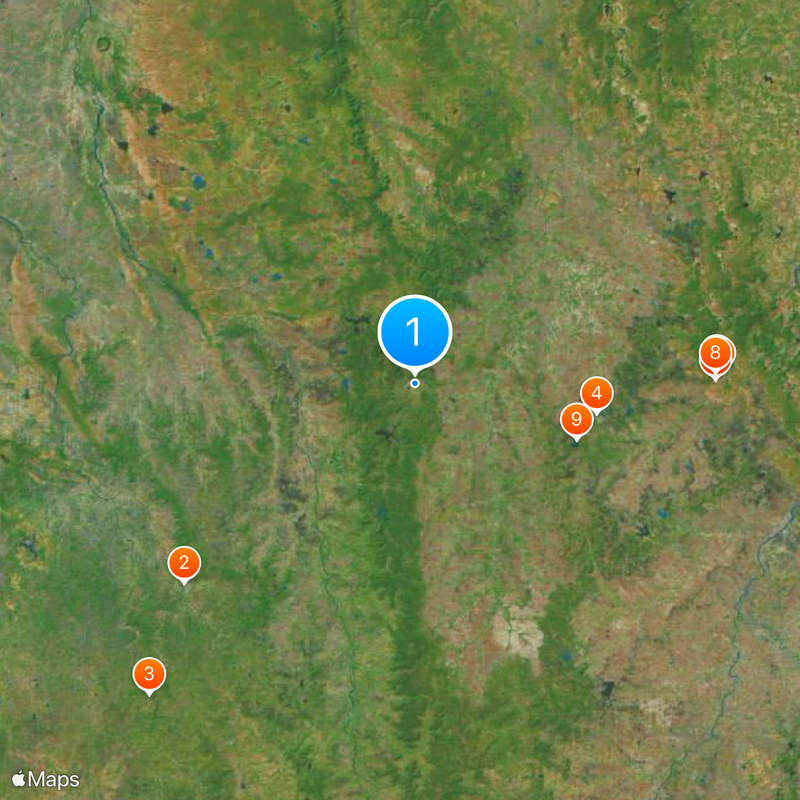The height and width of the screenshot is (800, 800).
Task: Select orange pin number 4
Action: pos(596,393)
